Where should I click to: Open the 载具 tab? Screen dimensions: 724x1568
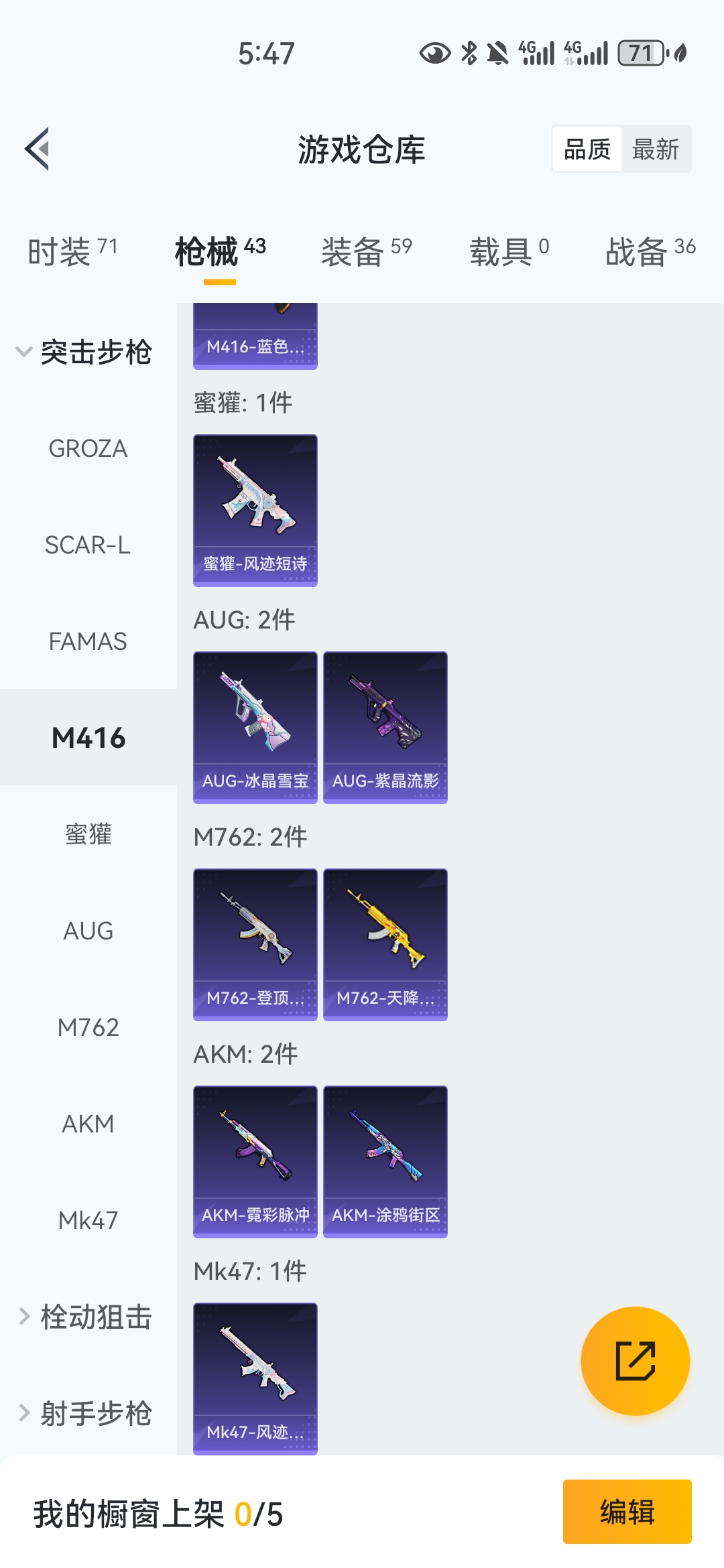click(509, 252)
